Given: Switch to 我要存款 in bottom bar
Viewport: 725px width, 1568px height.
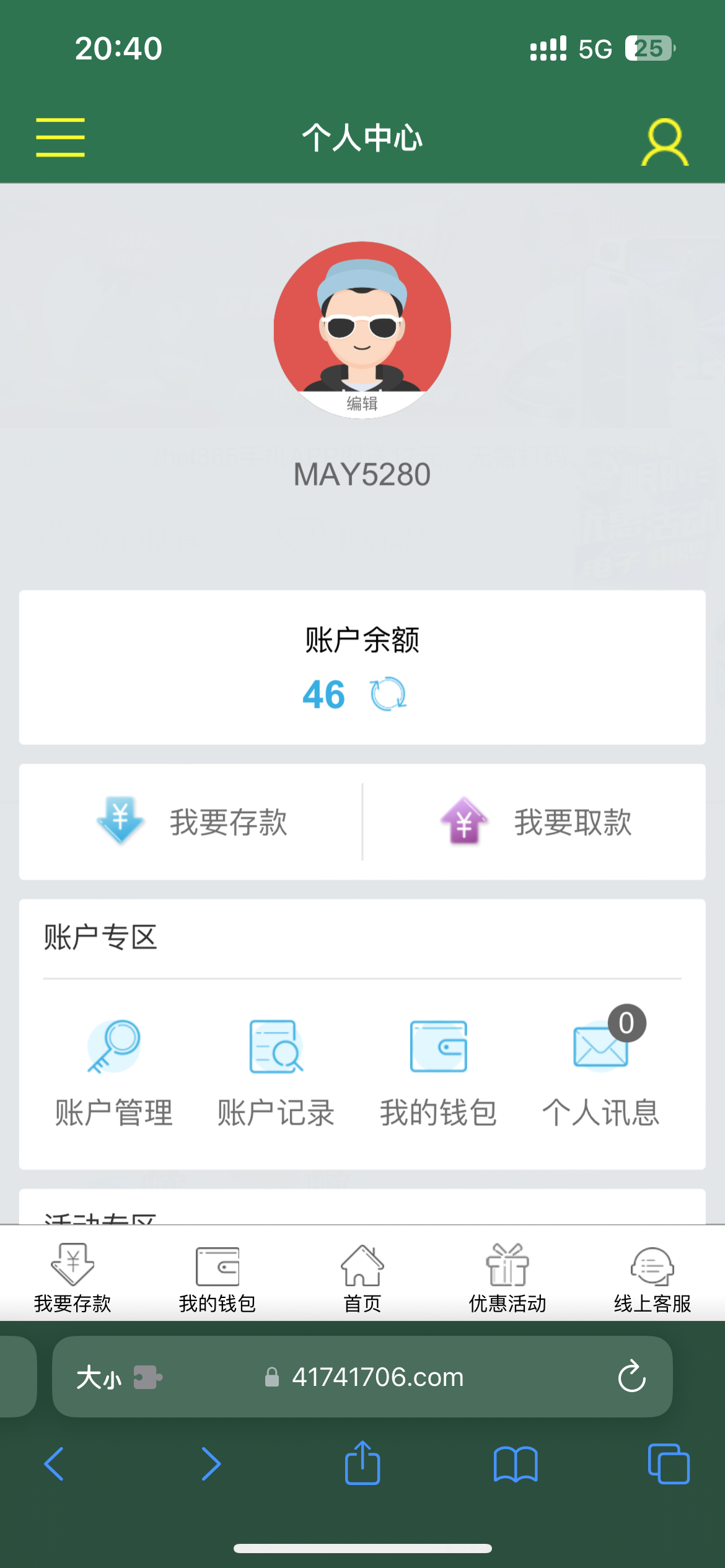Looking at the screenshot, I should point(72,1278).
